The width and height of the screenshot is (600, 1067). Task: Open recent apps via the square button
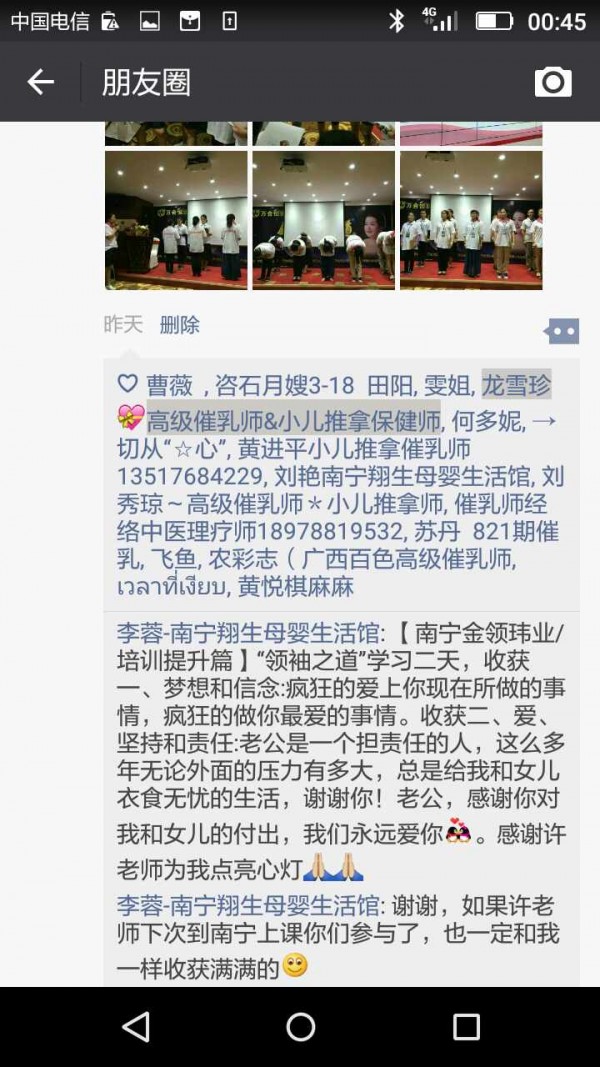466,1026
